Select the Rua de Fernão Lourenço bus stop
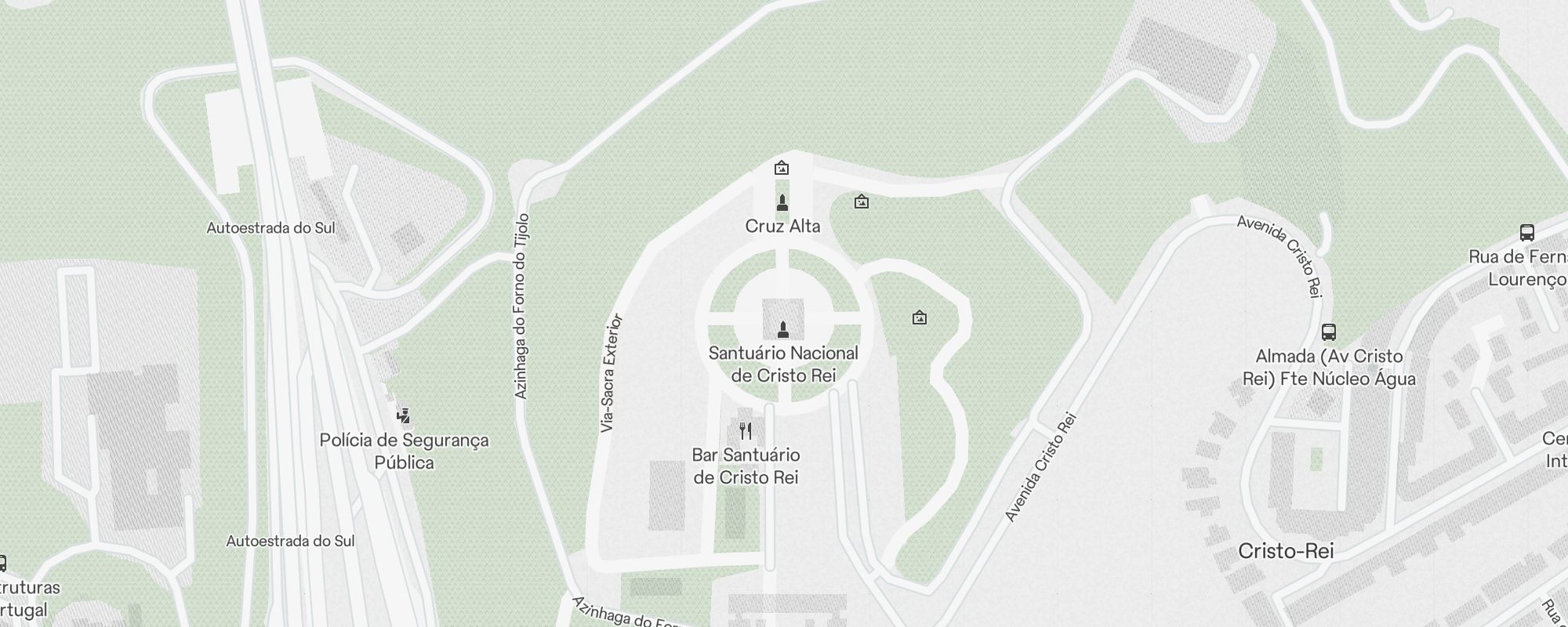 (x=1527, y=233)
